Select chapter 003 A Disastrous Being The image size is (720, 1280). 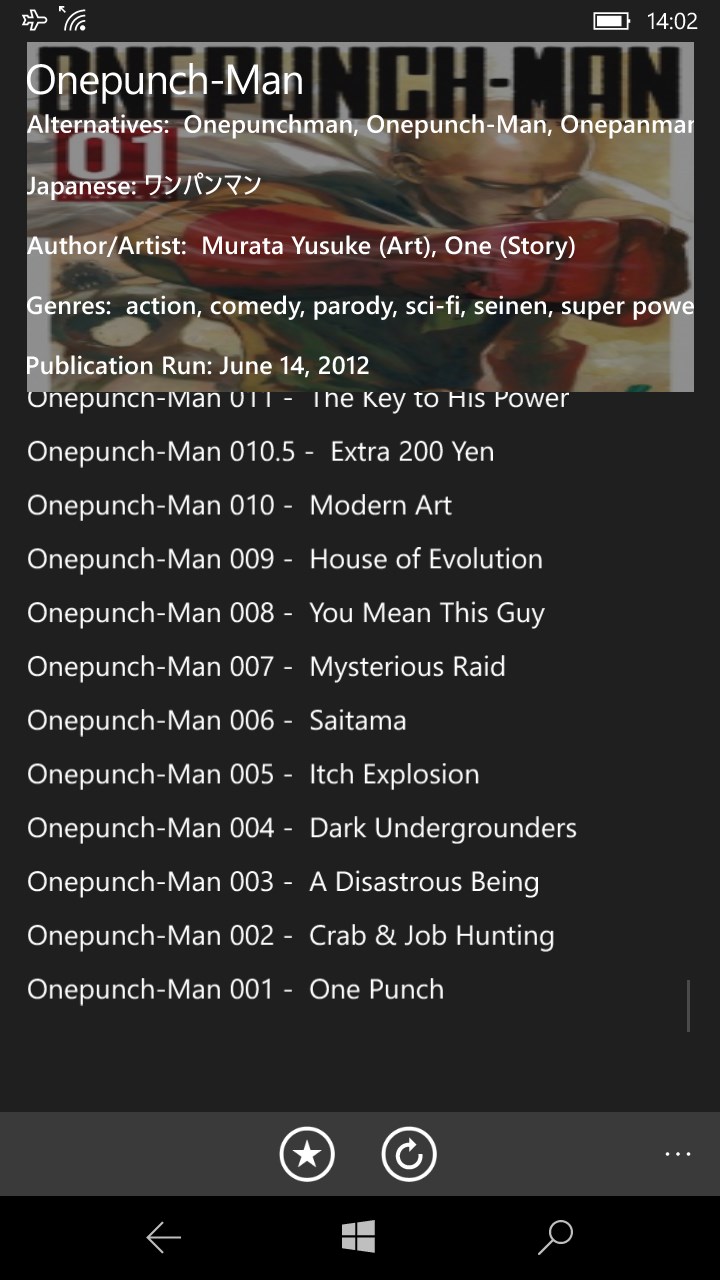coord(283,883)
